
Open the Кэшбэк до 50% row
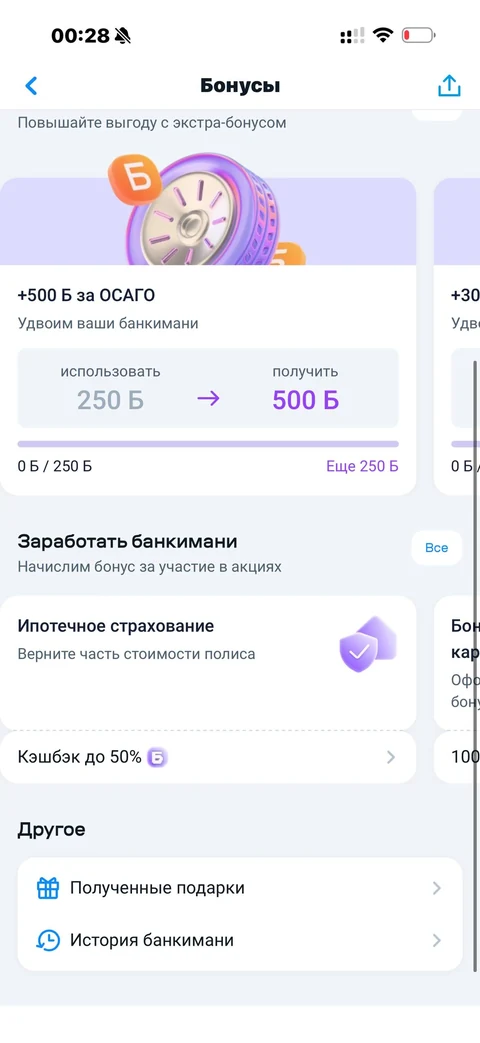[x=208, y=757]
